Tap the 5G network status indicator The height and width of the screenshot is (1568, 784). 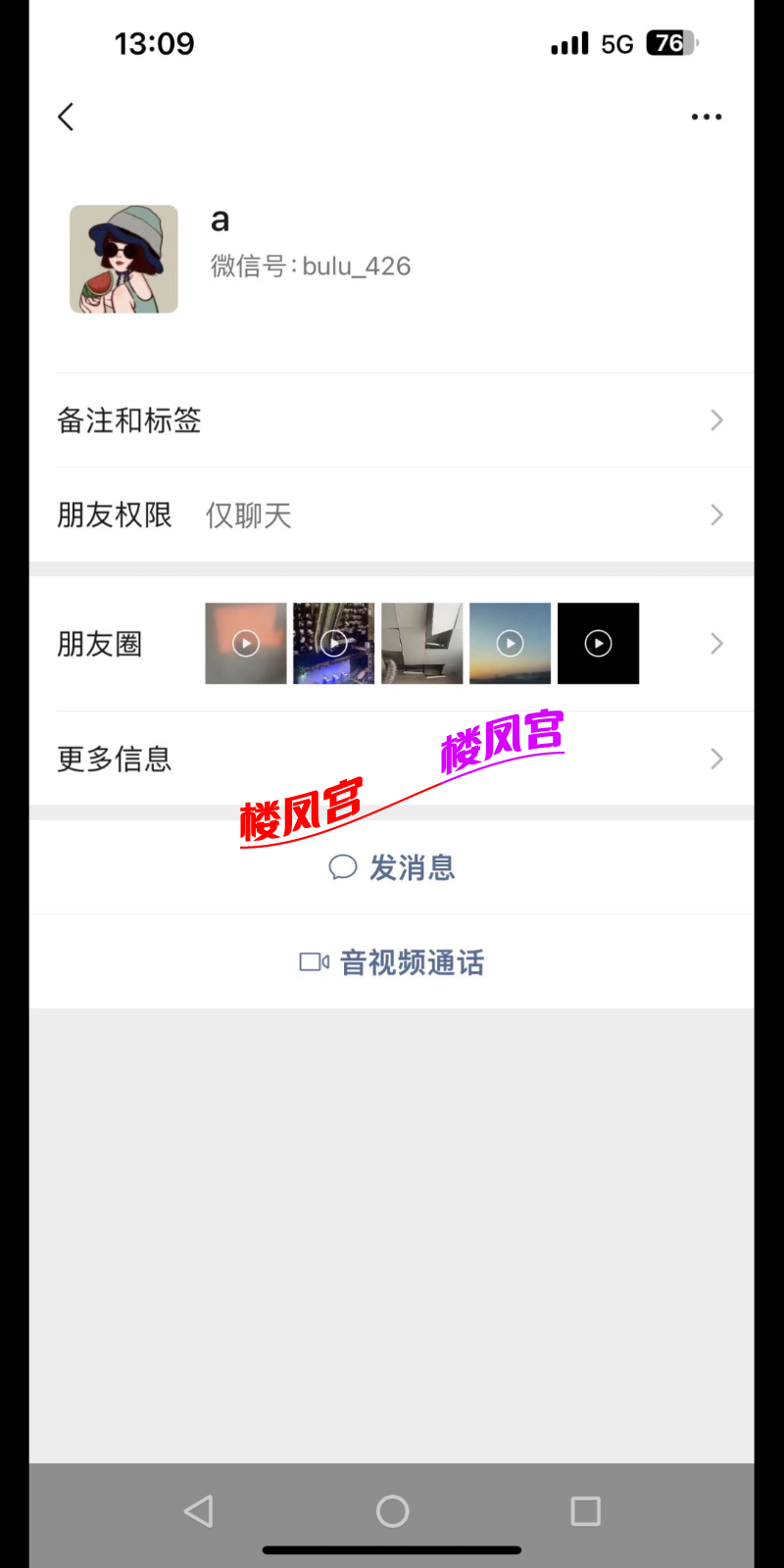(618, 43)
